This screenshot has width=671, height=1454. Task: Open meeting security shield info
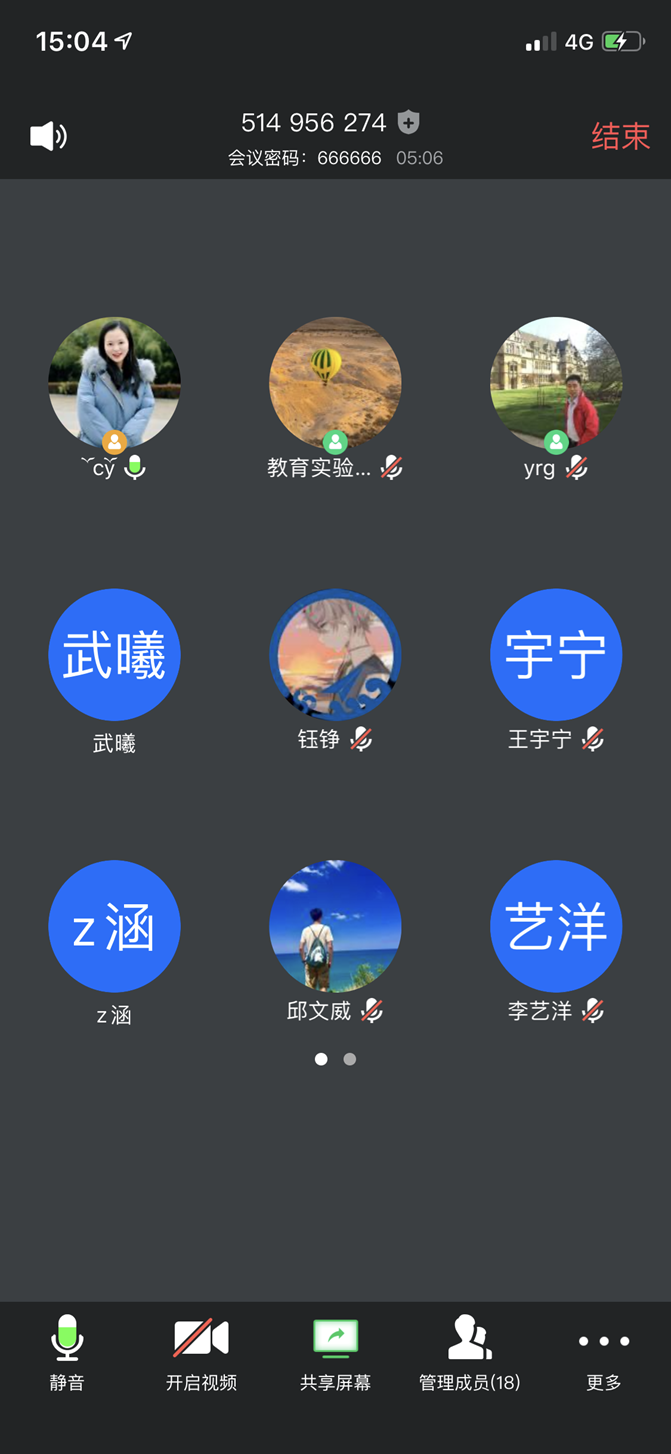[x=408, y=122]
